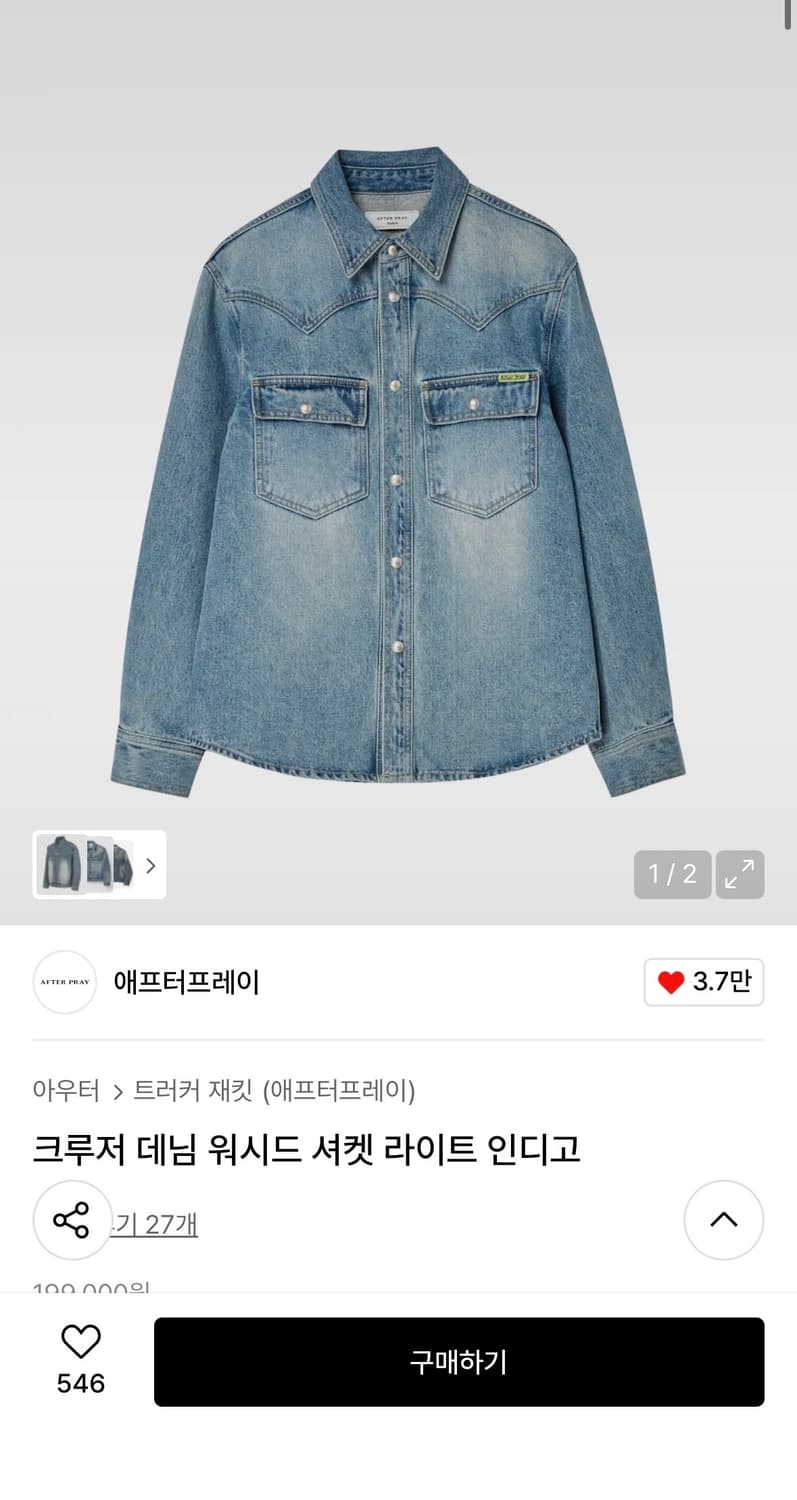Open the share sheet via share icon
797x1500 pixels.
point(71,1220)
